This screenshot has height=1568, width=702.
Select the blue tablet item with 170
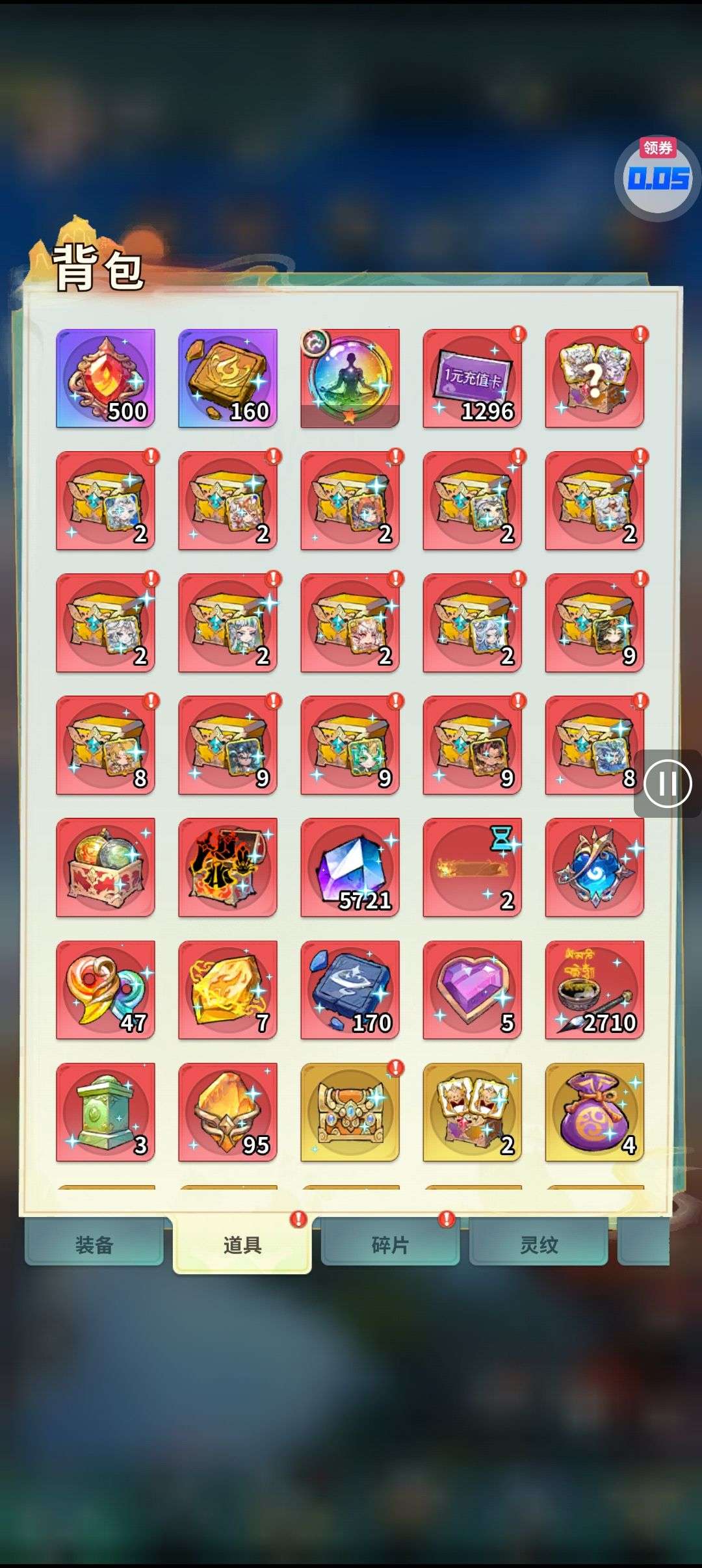click(350, 989)
